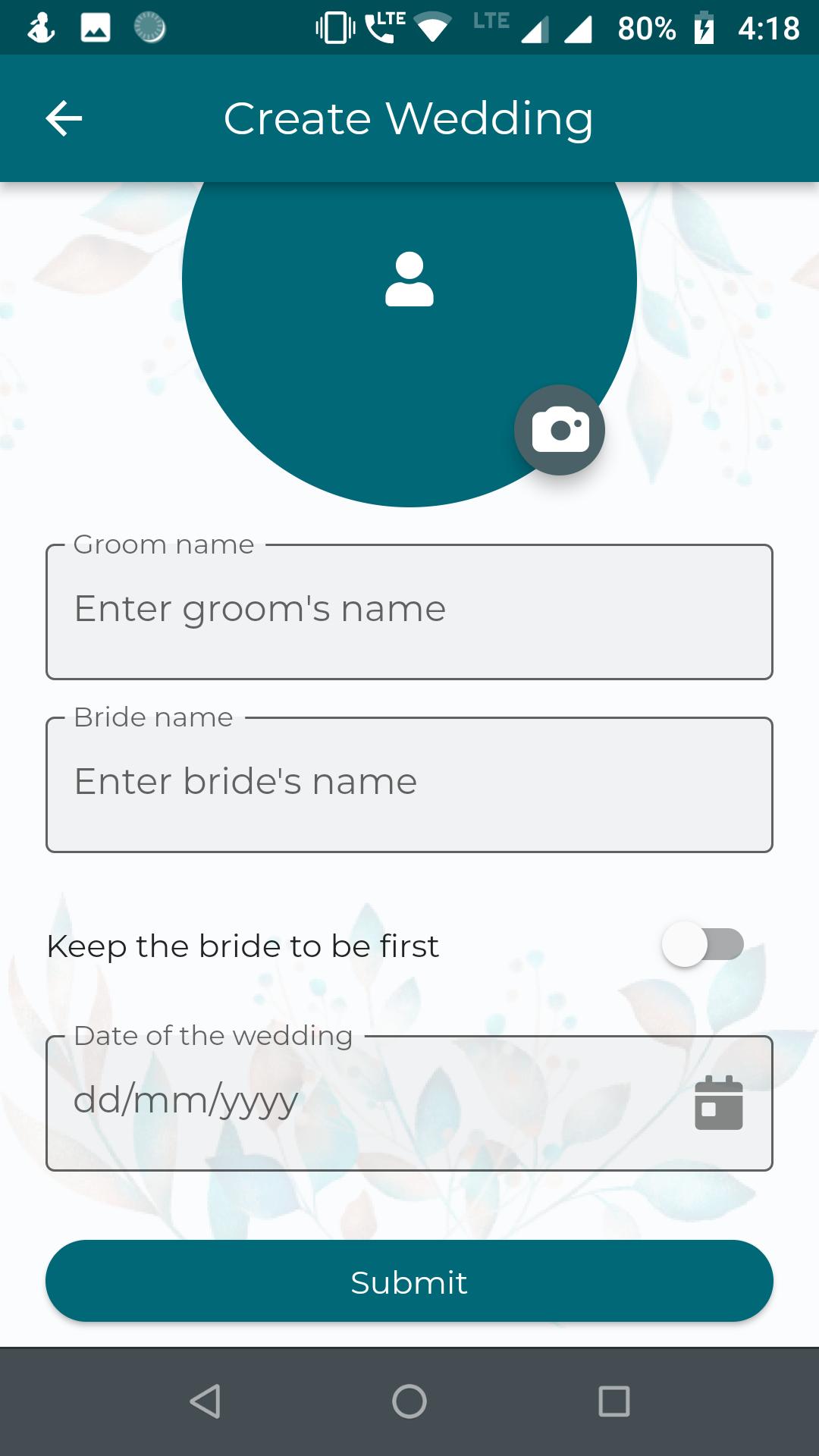Enable Keep the bride to be first
This screenshot has height=1456, width=819.
click(702, 945)
